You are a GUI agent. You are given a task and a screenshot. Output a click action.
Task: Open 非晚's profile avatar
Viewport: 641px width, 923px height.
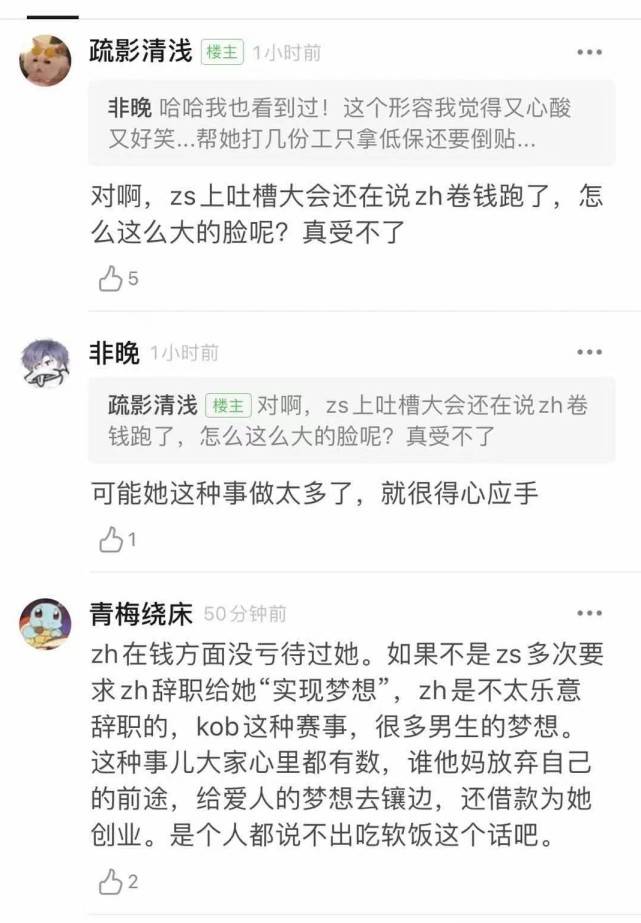(46, 360)
